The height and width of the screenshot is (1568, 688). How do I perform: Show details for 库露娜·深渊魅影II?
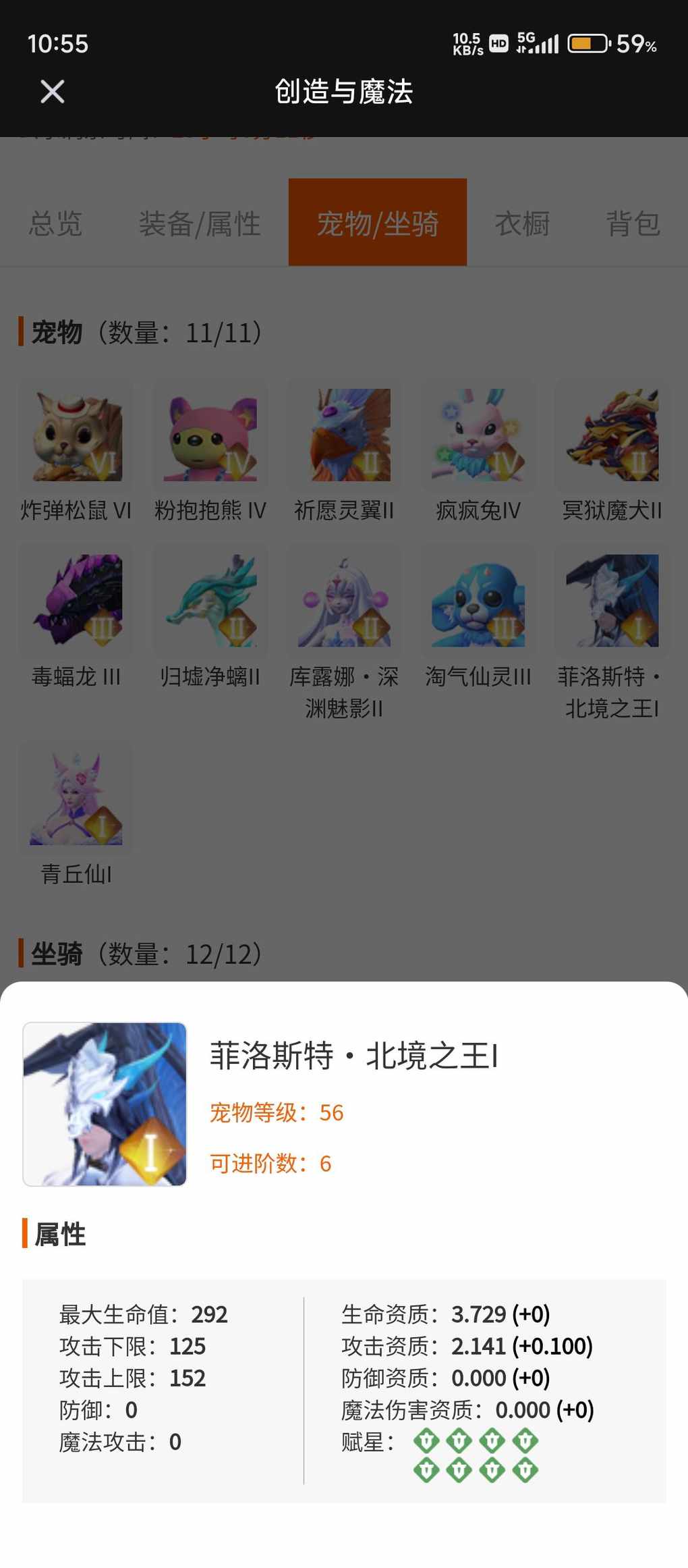[x=344, y=634]
